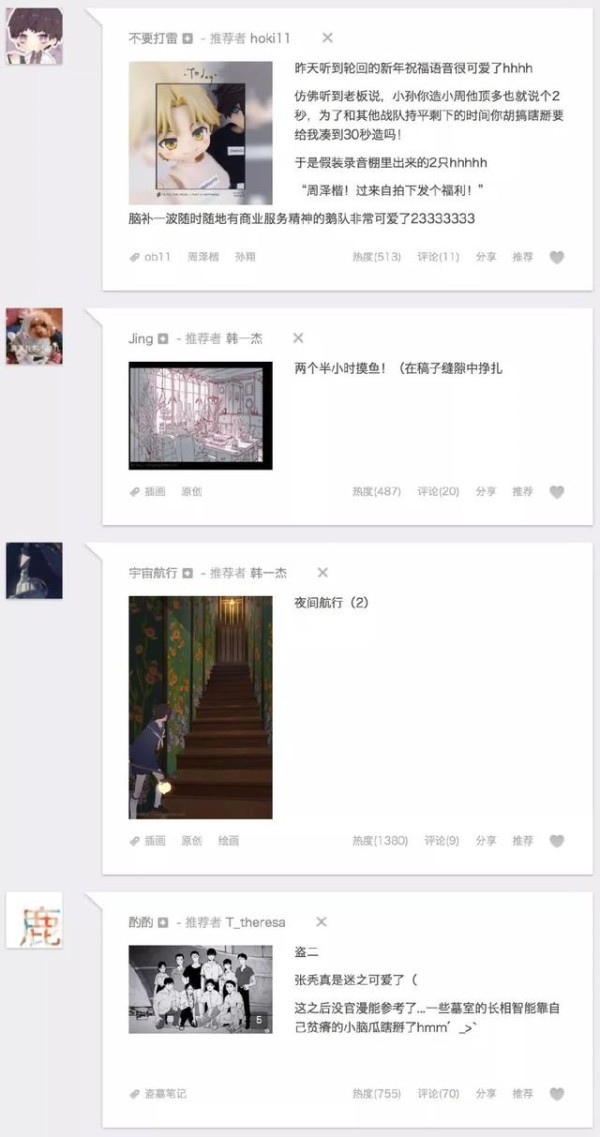Image resolution: width=600 pixels, height=1137 pixels.
Task: Open the staircase illustration by 宇宙航行
Action: (200, 707)
